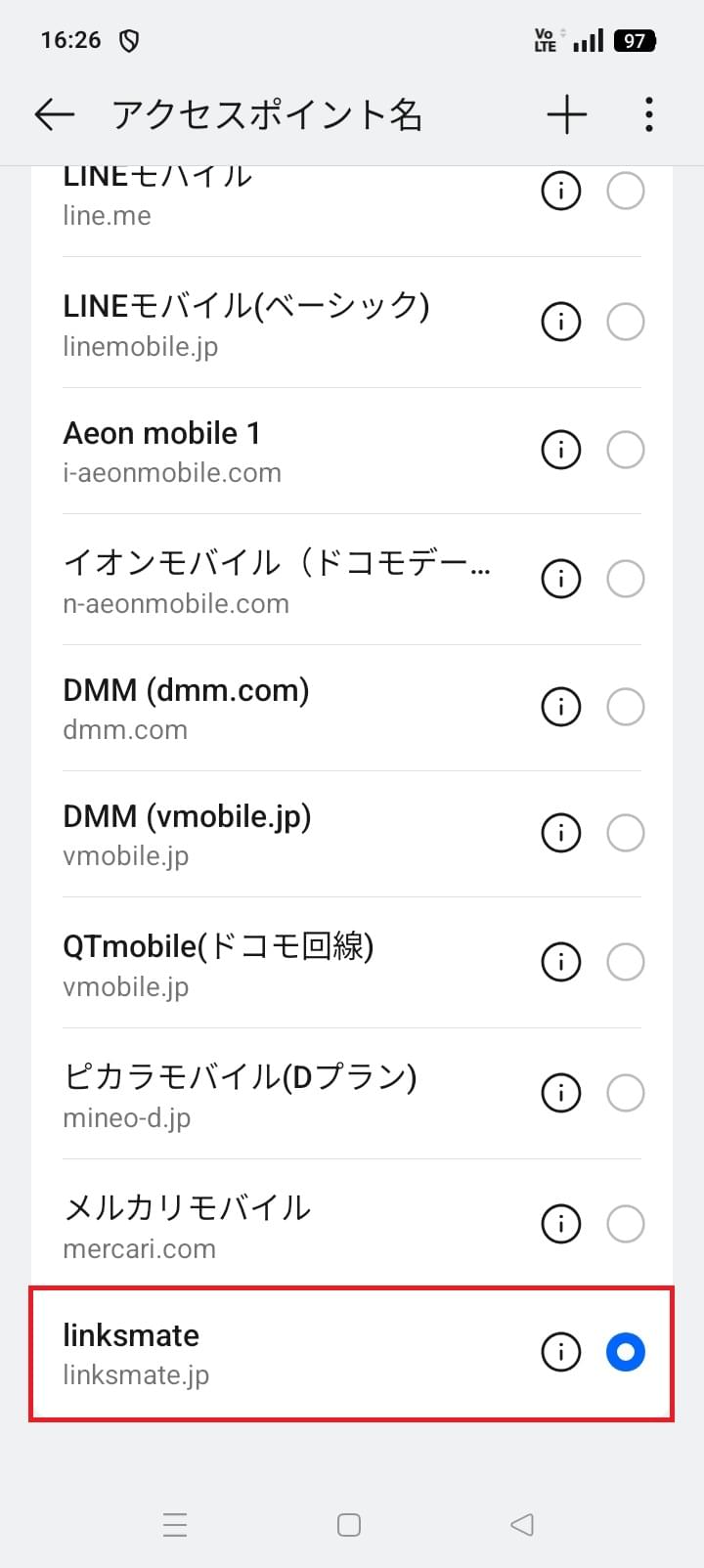Go back using the arrow at top left
Screen dimensions: 704x1568
(x=54, y=114)
